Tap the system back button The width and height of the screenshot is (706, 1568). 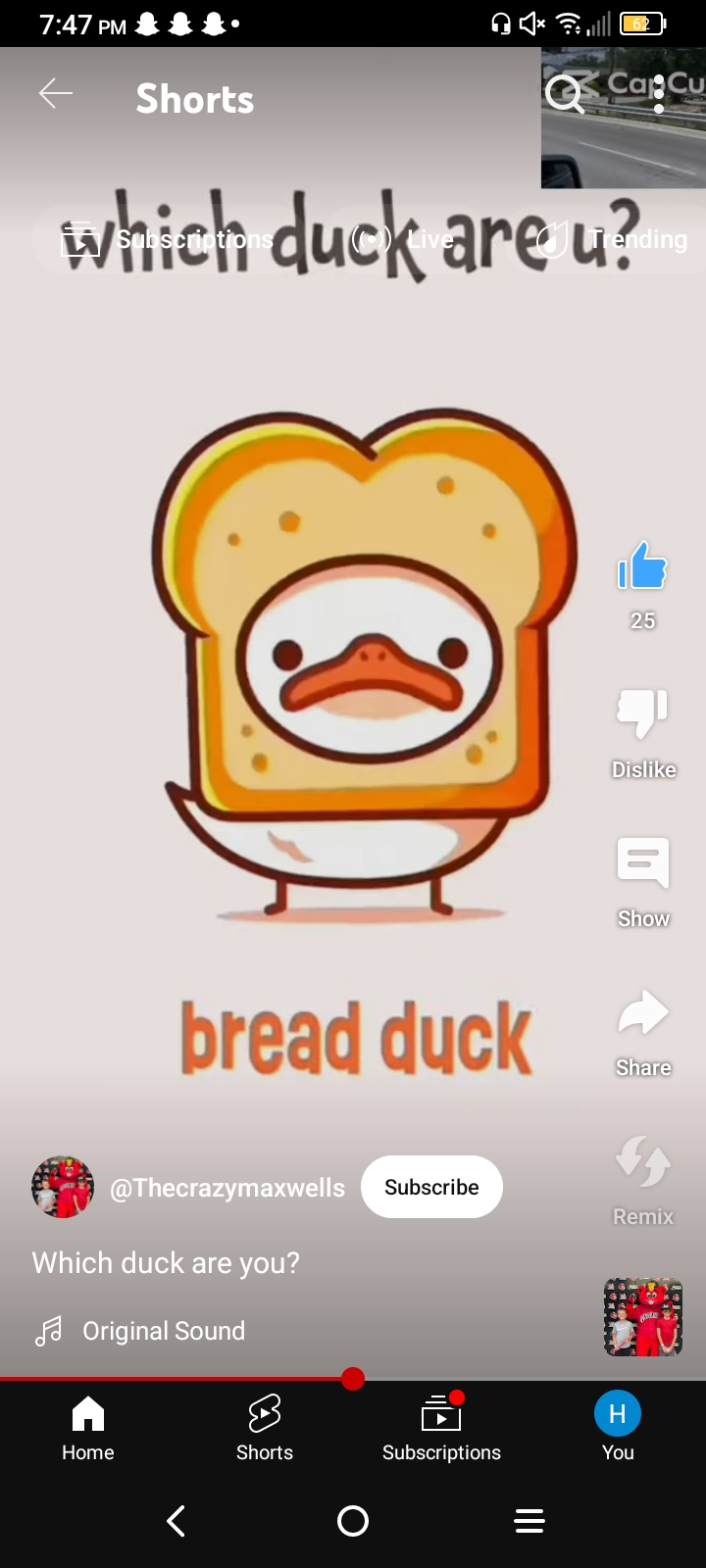point(176,1521)
